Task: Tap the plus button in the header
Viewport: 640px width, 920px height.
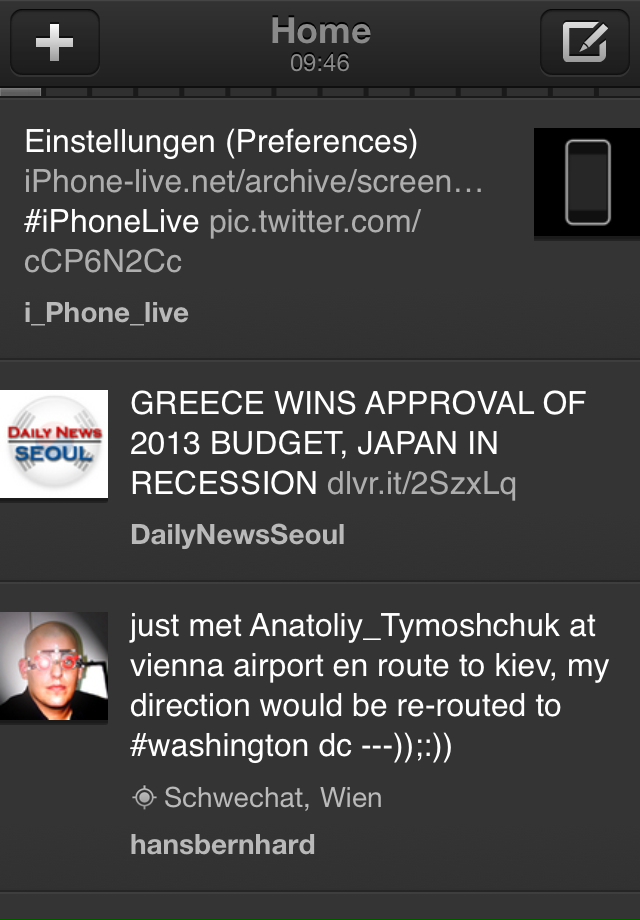Action: tap(54, 43)
